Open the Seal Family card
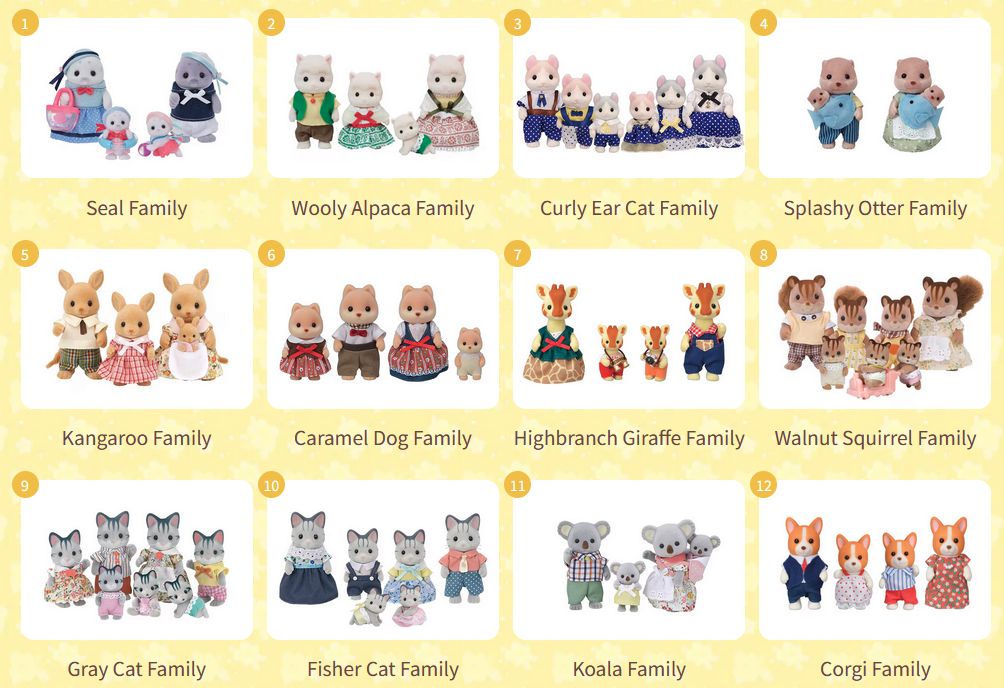The image size is (1004, 688). pyautogui.click(x=137, y=99)
